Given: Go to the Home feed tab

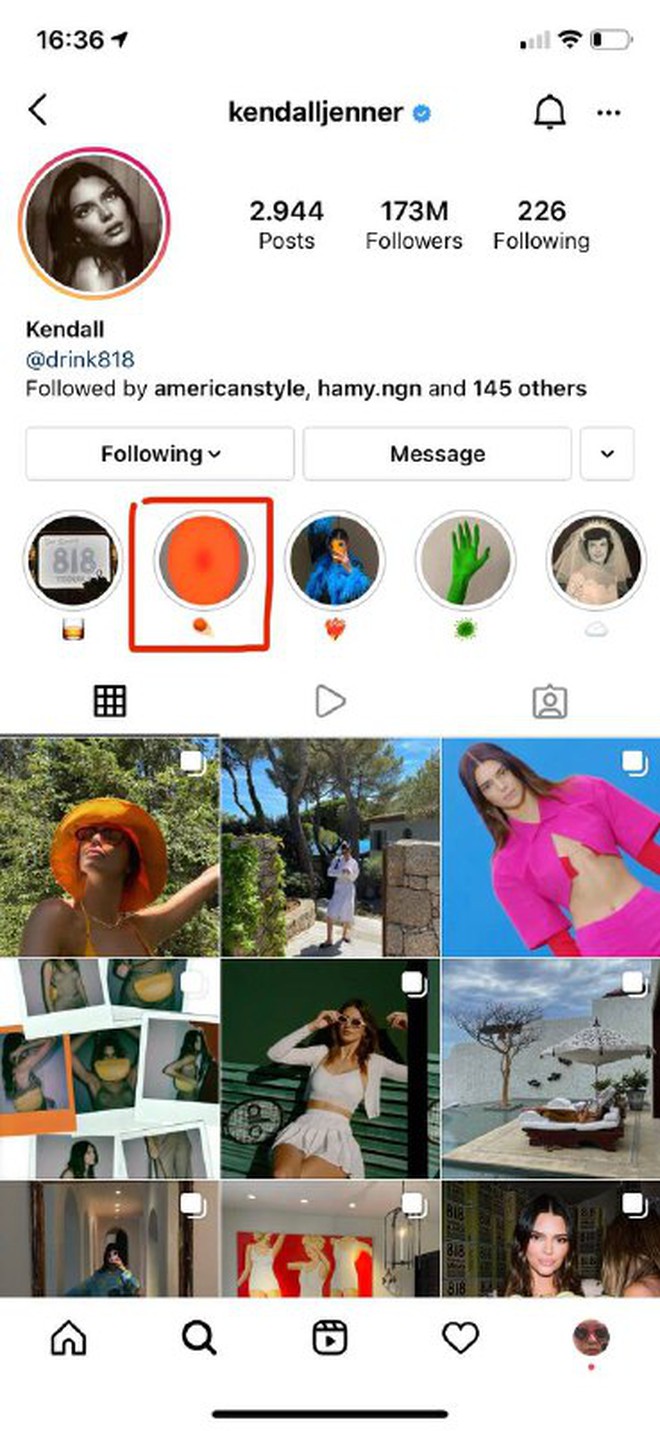Looking at the screenshot, I should (x=68, y=1338).
